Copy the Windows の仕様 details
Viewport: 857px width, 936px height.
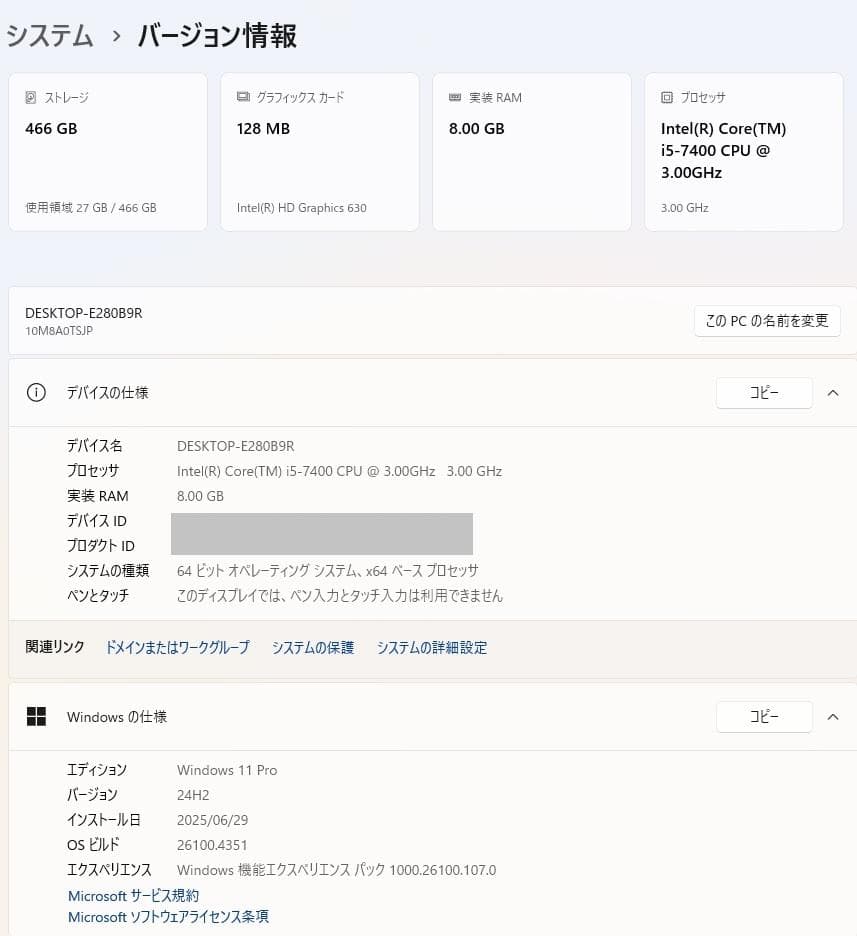coord(764,717)
